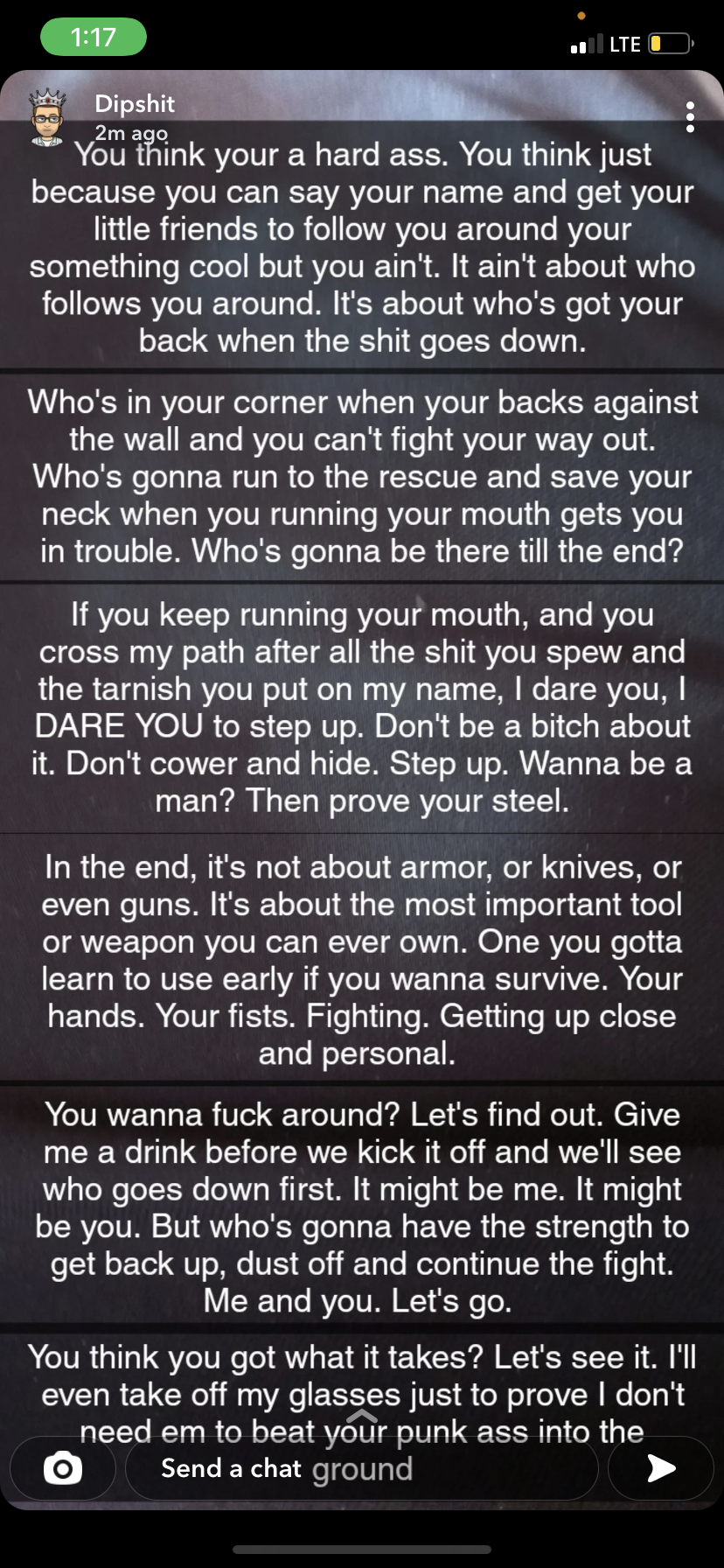Open the camera to reply
The width and height of the screenshot is (724, 1568).
63,1468
